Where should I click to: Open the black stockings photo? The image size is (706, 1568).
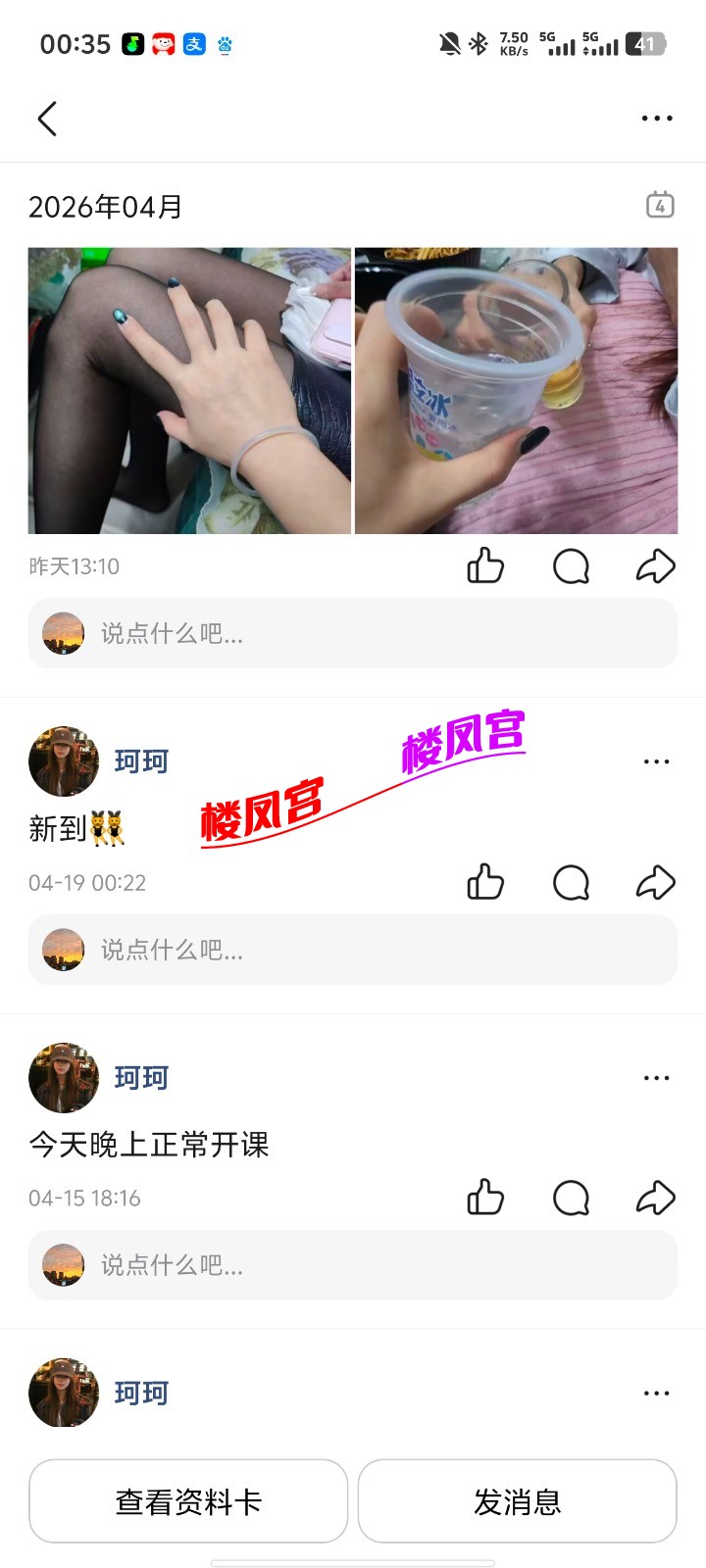click(x=189, y=390)
